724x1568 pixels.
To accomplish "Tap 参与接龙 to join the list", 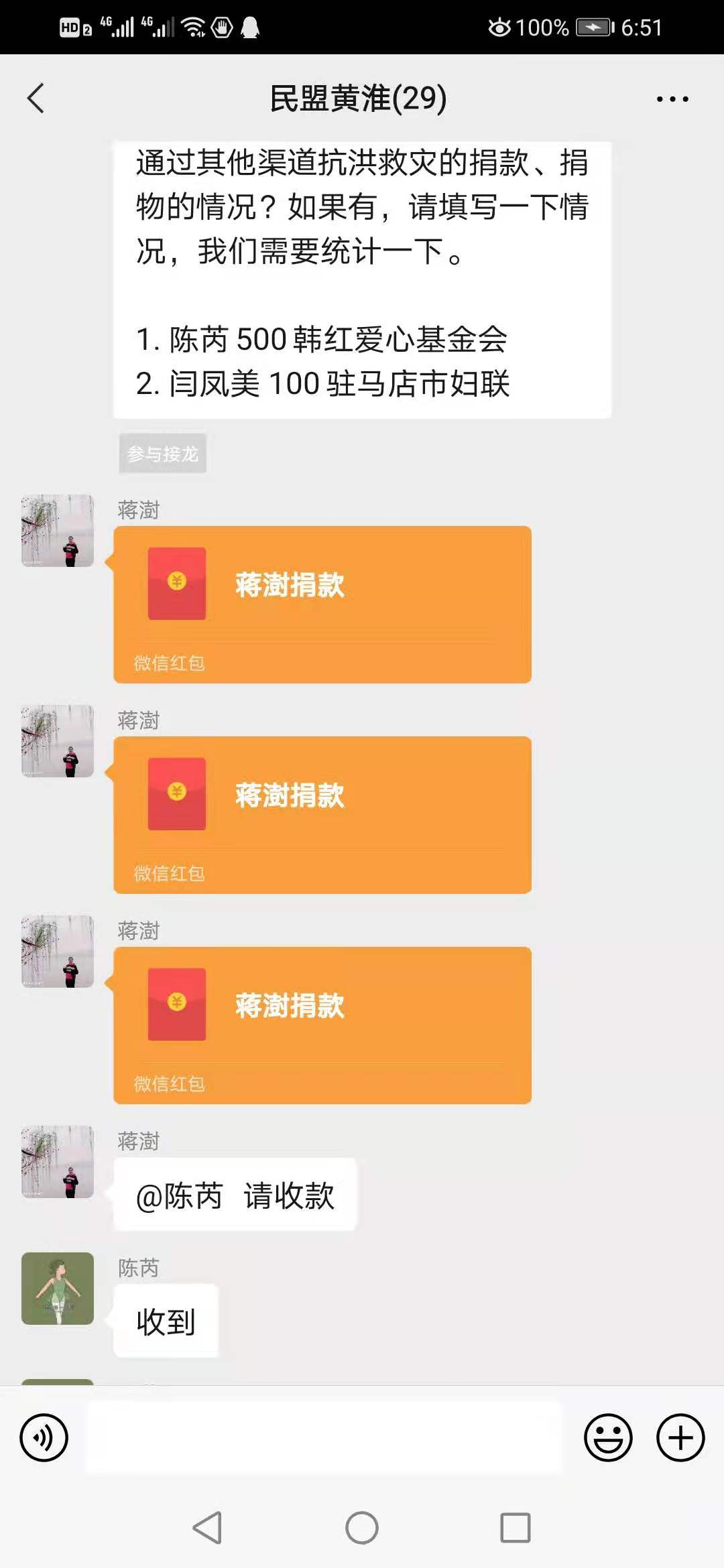I will click(x=163, y=454).
